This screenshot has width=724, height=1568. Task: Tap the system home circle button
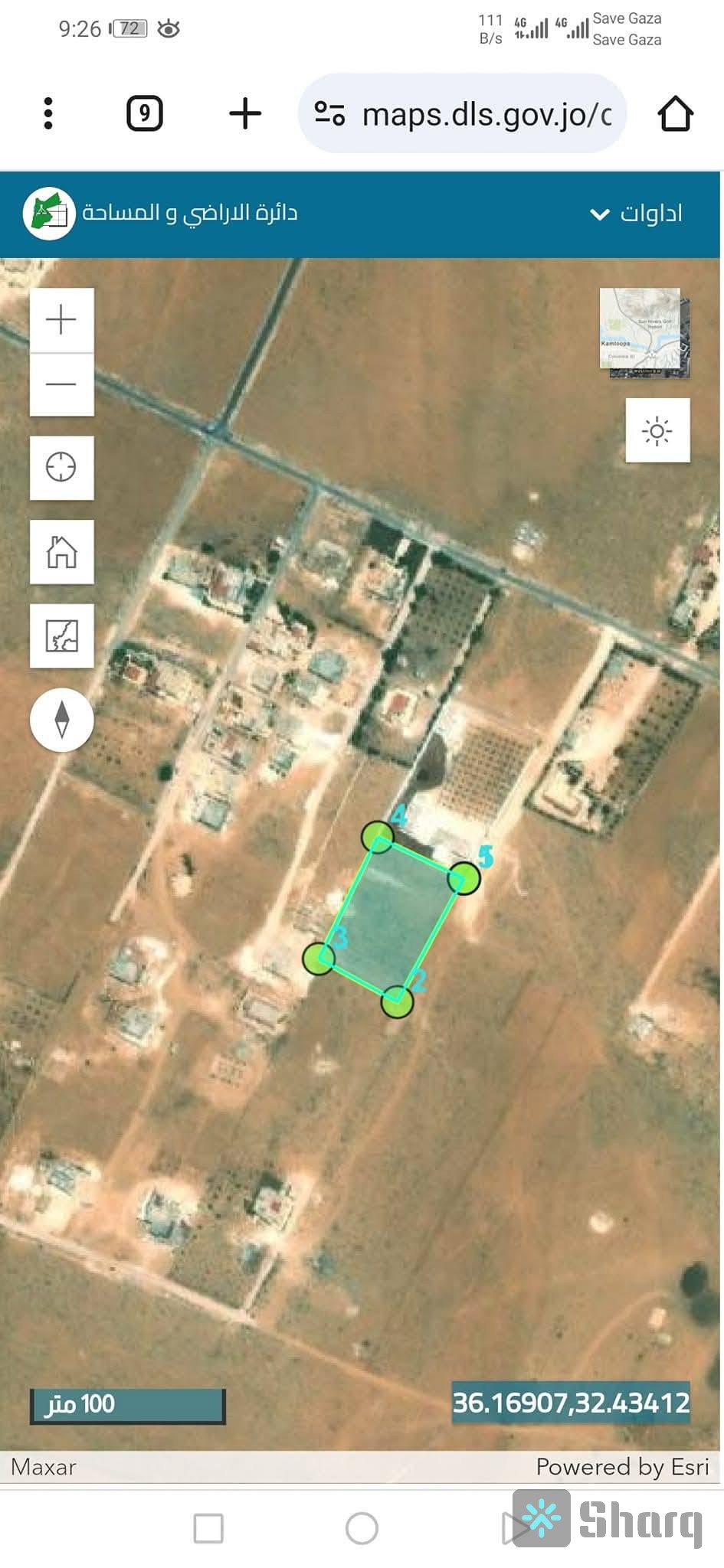pyautogui.click(x=362, y=1528)
